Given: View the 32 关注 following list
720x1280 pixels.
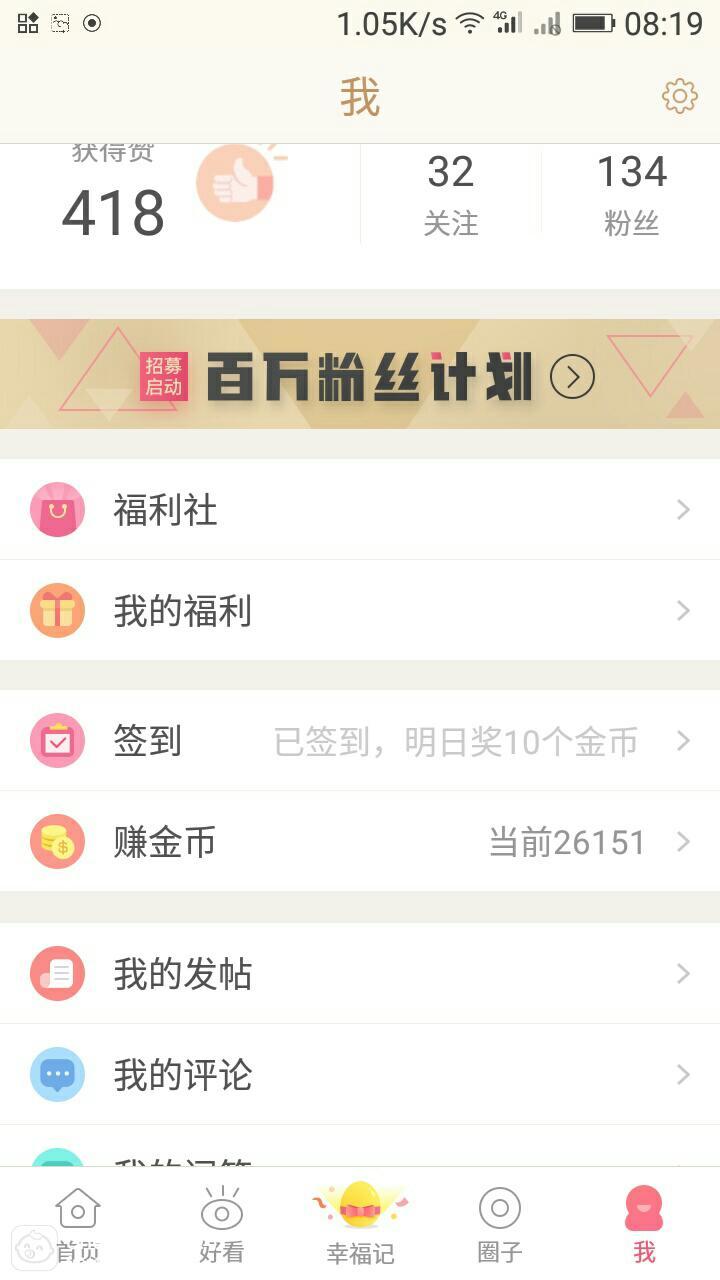Looking at the screenshot, I should pyautogui.click(x=450, y=196).
